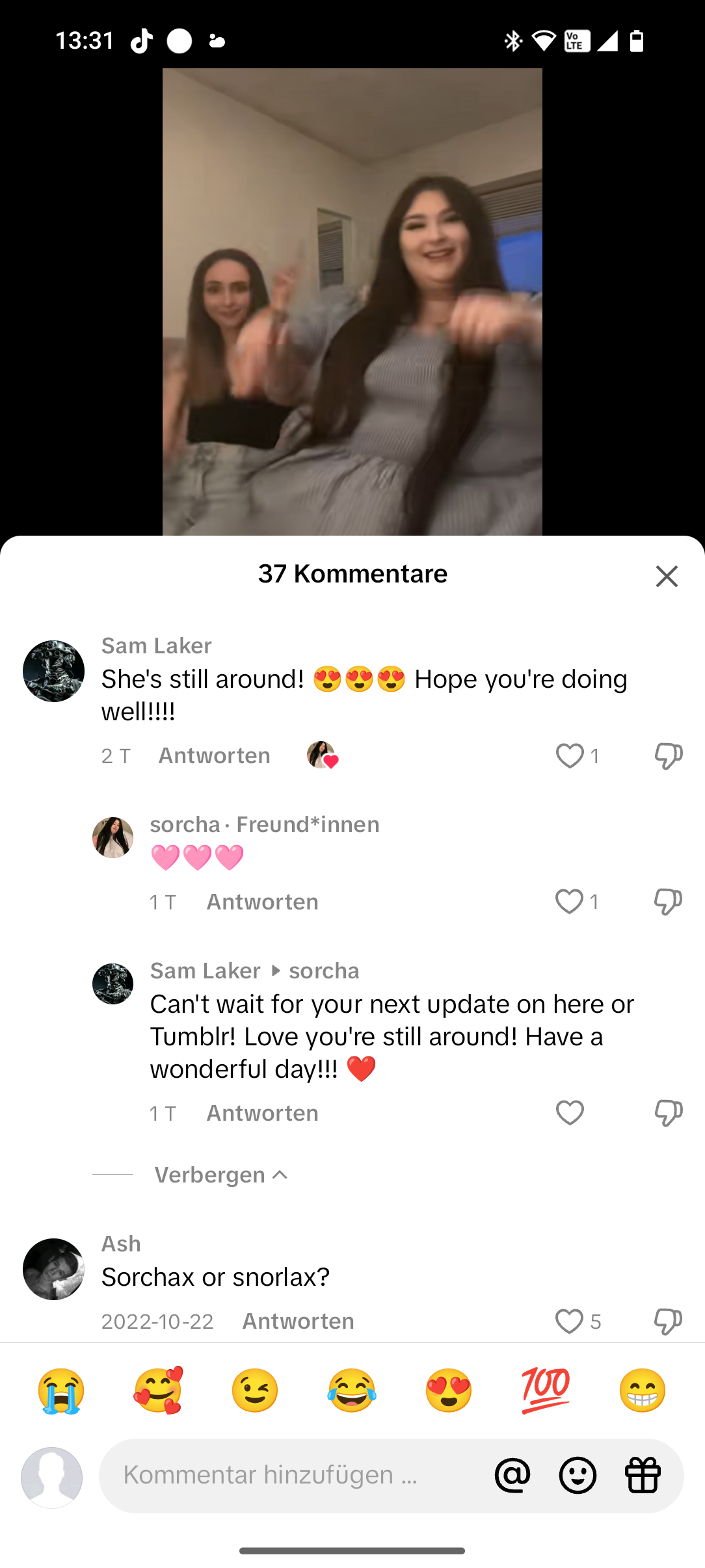Insert the crying emoji
The height and width of the screenshot is (1568, 705).
(61, 1391)
